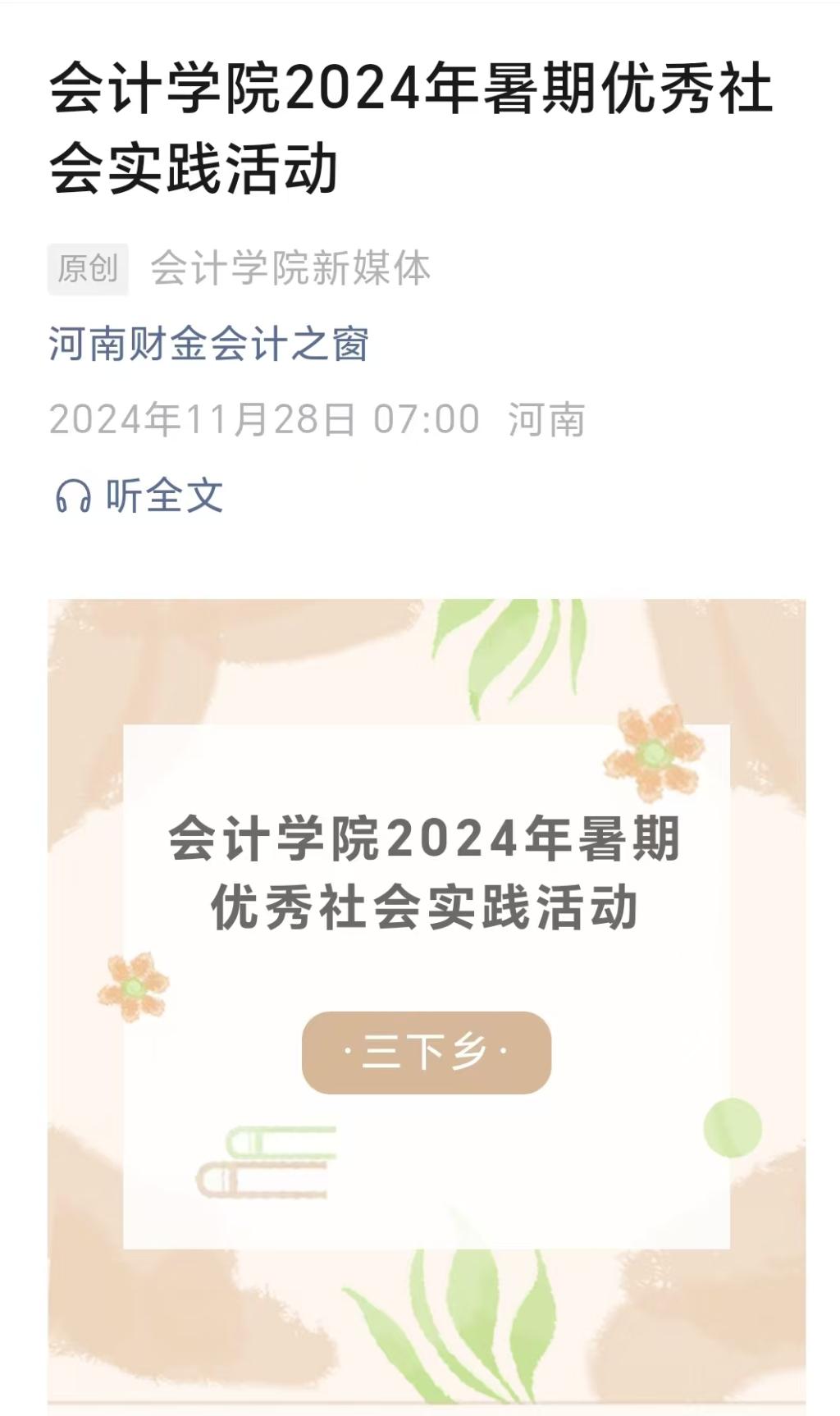Open the 河南财金会计之窗 account link
The image size is (840, 1416).
click(x=208, y=344)
